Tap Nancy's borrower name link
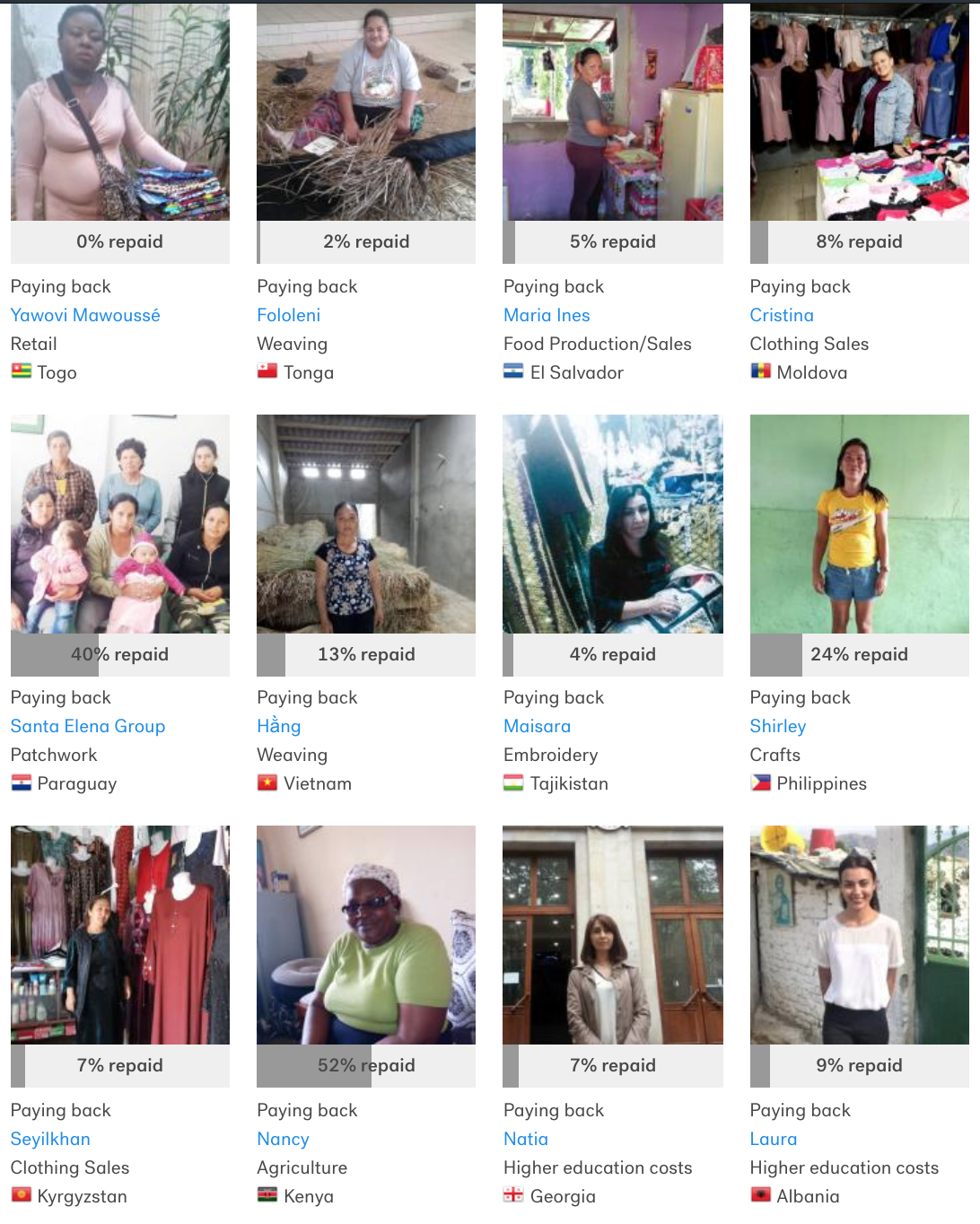980x1224 pixels. (x=283, y=1139)
